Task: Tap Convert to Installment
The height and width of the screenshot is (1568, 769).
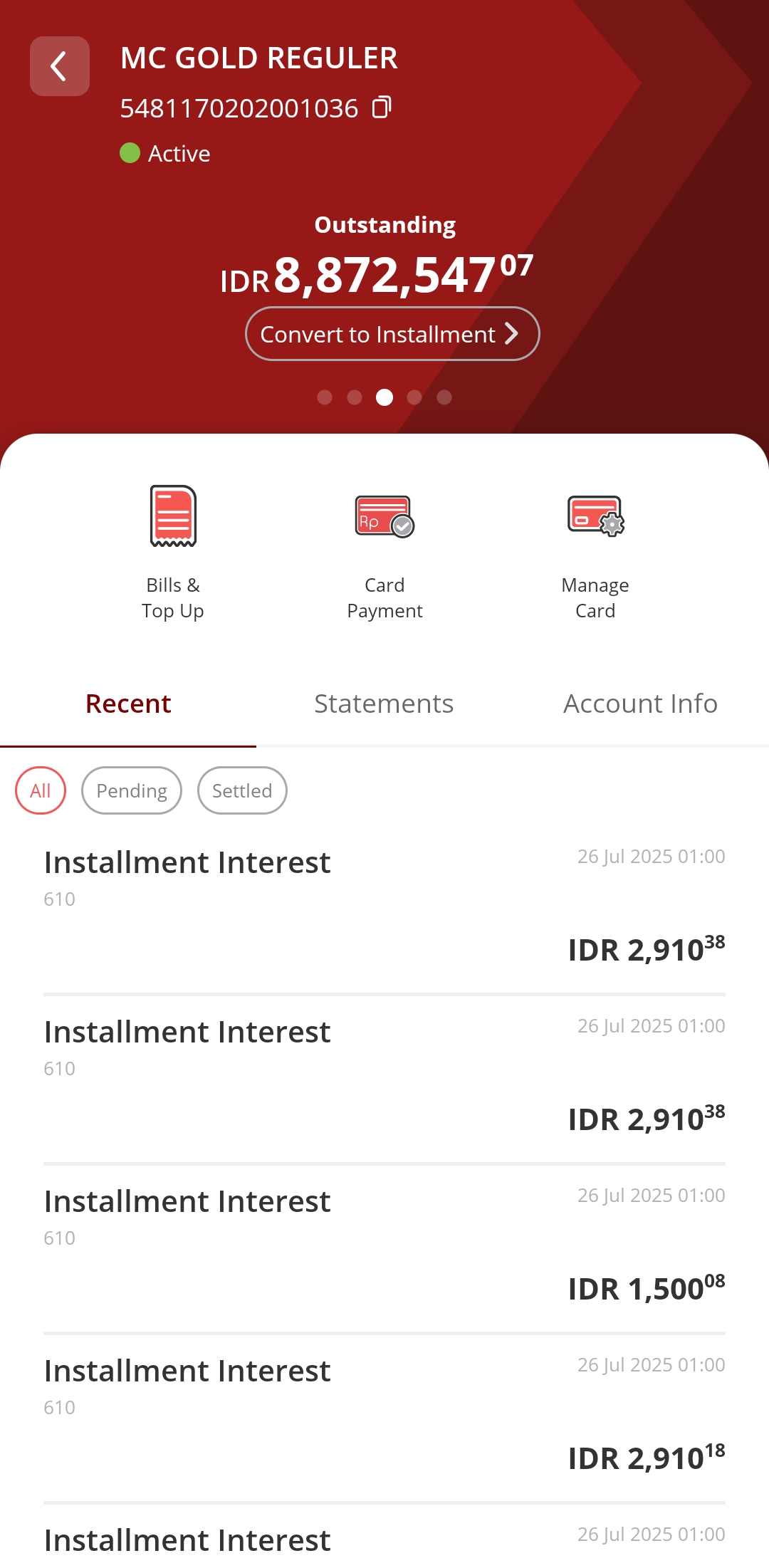Action: pyautogui.click(x=392, y=334)
